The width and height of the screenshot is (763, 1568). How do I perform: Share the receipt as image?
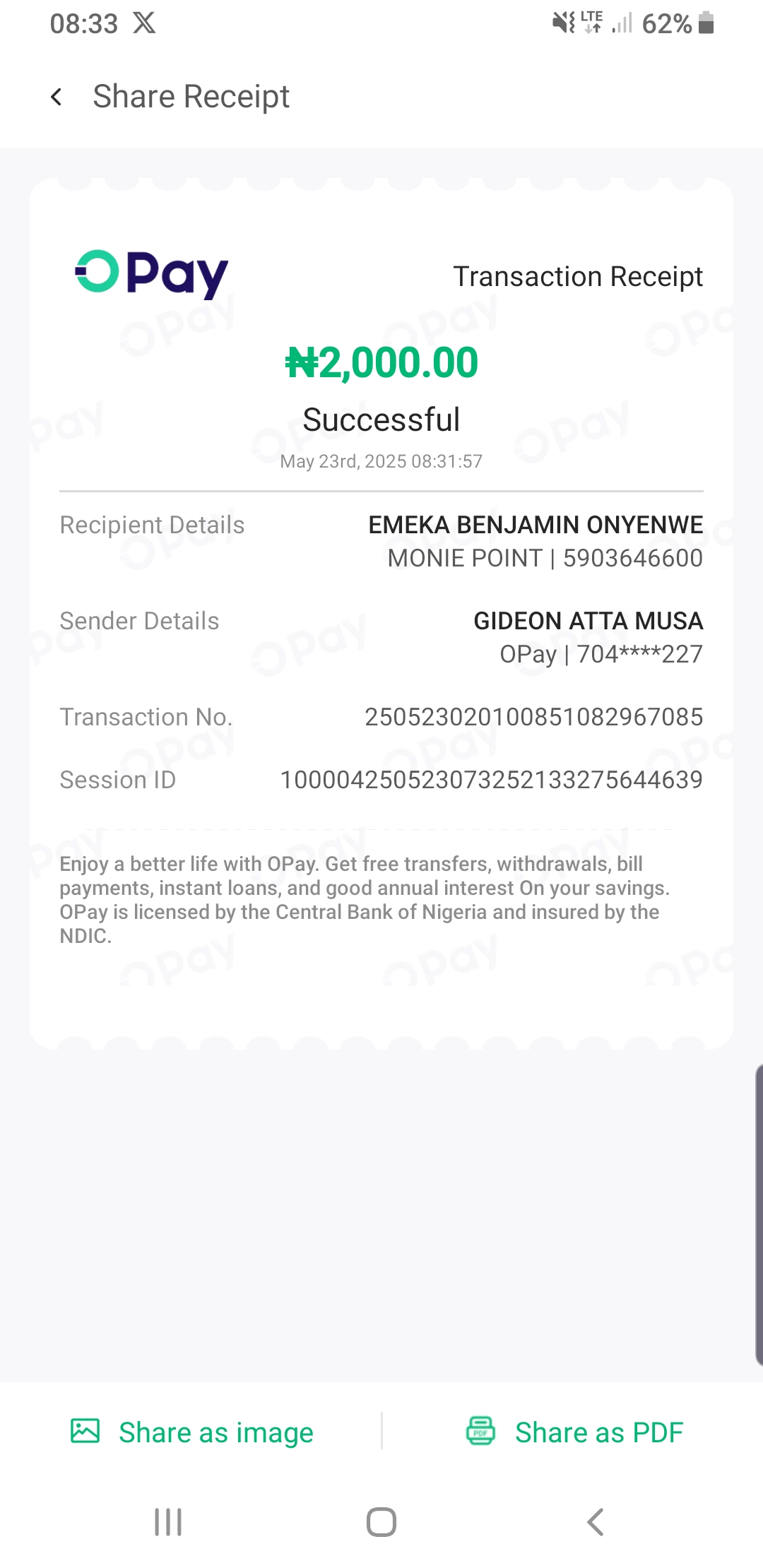click(192, 1432)
